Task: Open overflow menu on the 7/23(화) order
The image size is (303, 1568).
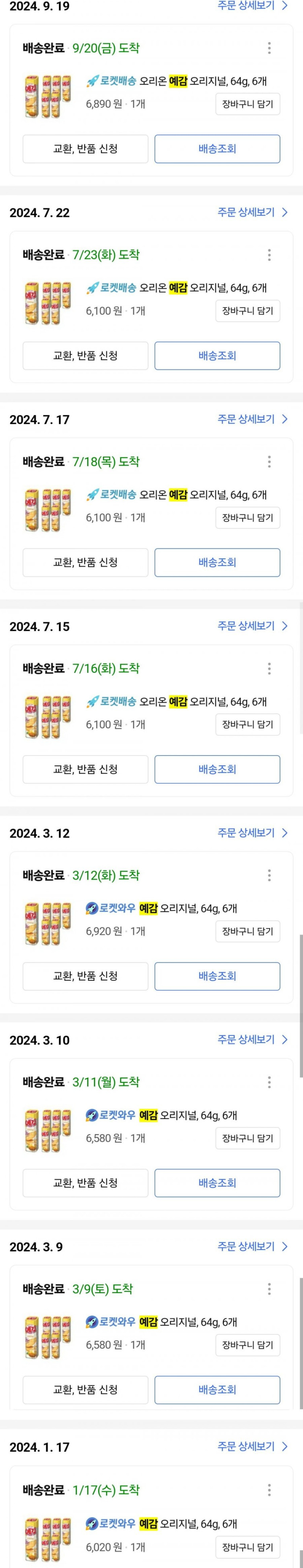Action: (269, 255)
